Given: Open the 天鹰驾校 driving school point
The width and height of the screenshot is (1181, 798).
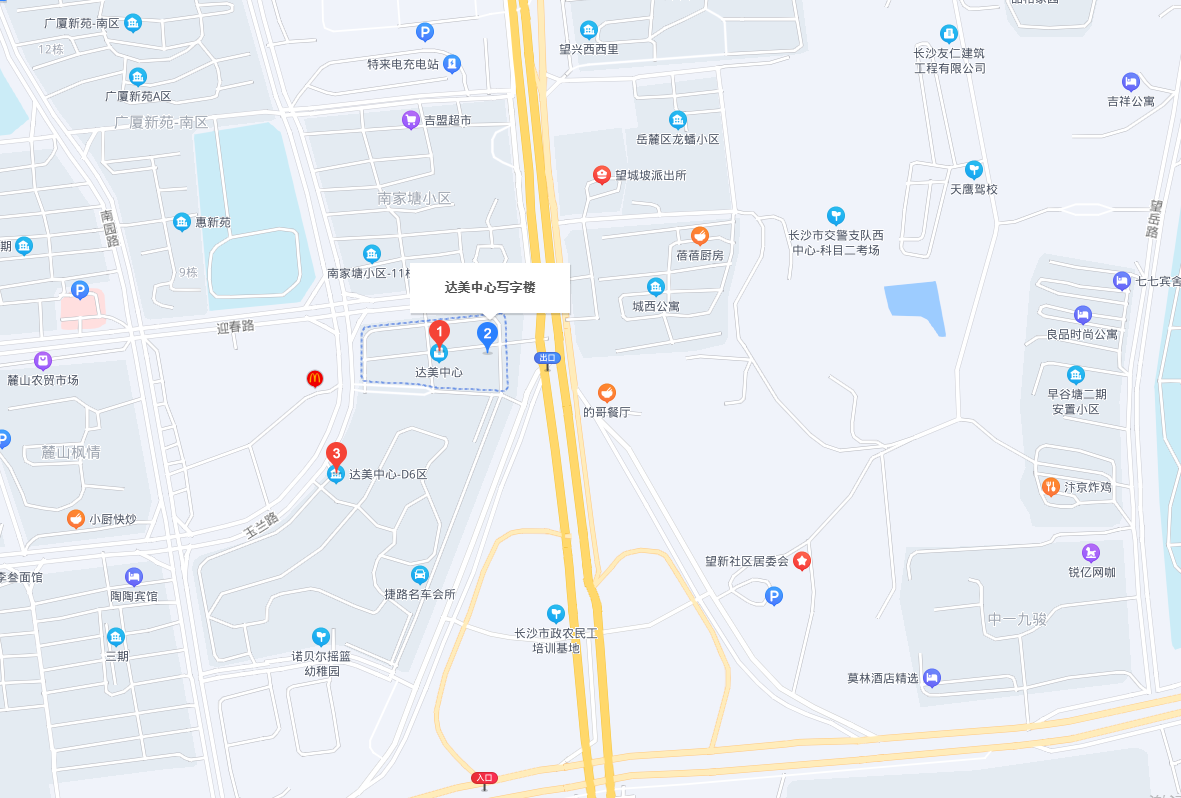Looking at the screenshot, I should point(973,170).
